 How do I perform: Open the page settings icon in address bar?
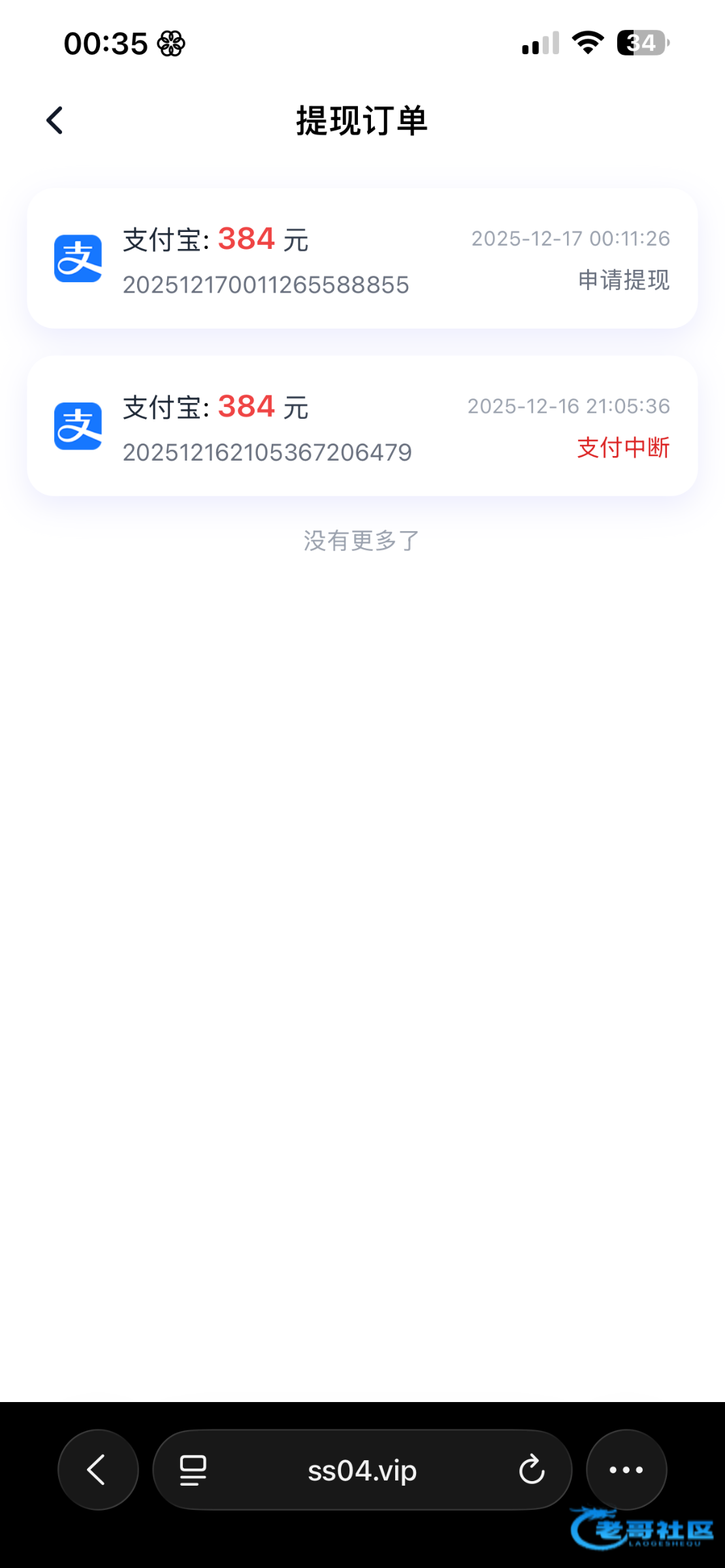(193, 1470)
